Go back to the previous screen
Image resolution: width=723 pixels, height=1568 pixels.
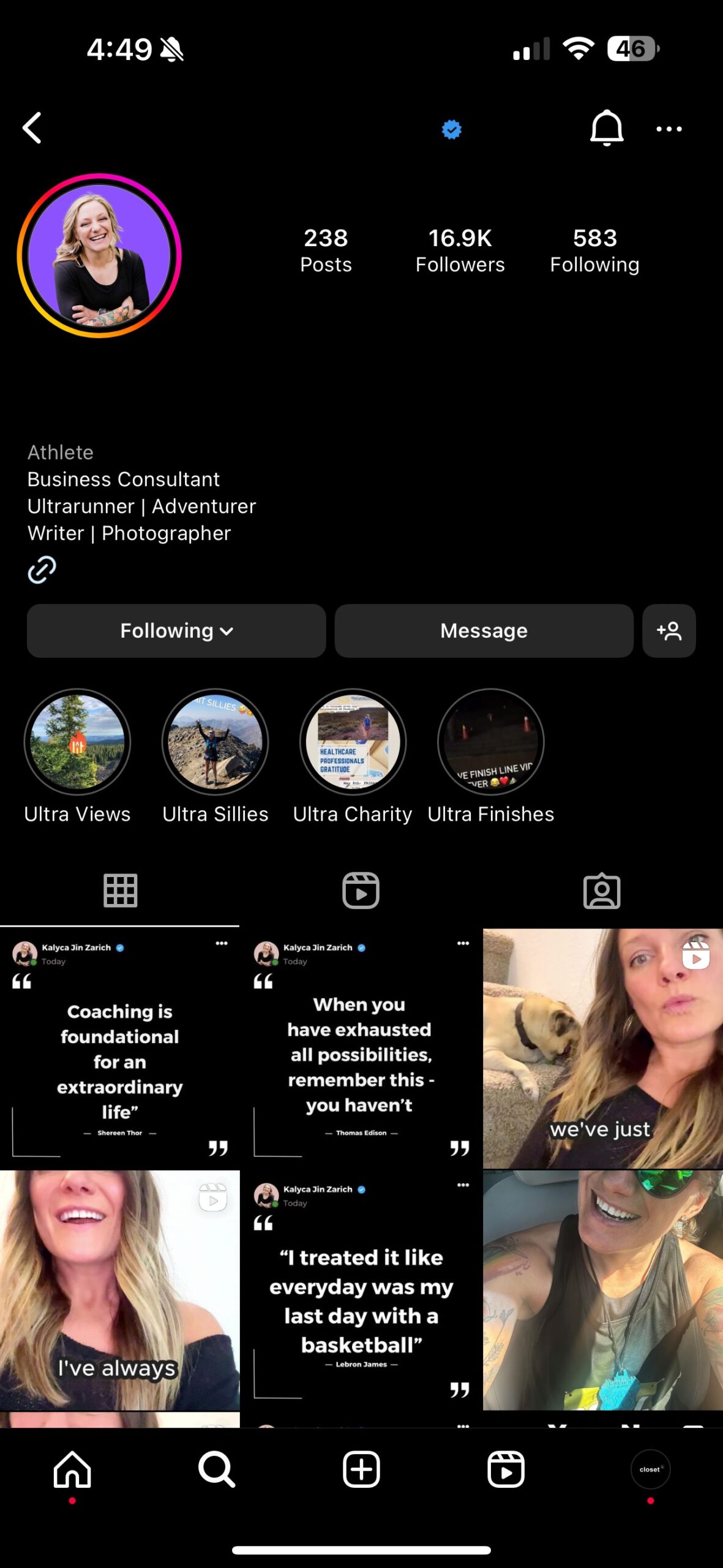coord(32,128)
